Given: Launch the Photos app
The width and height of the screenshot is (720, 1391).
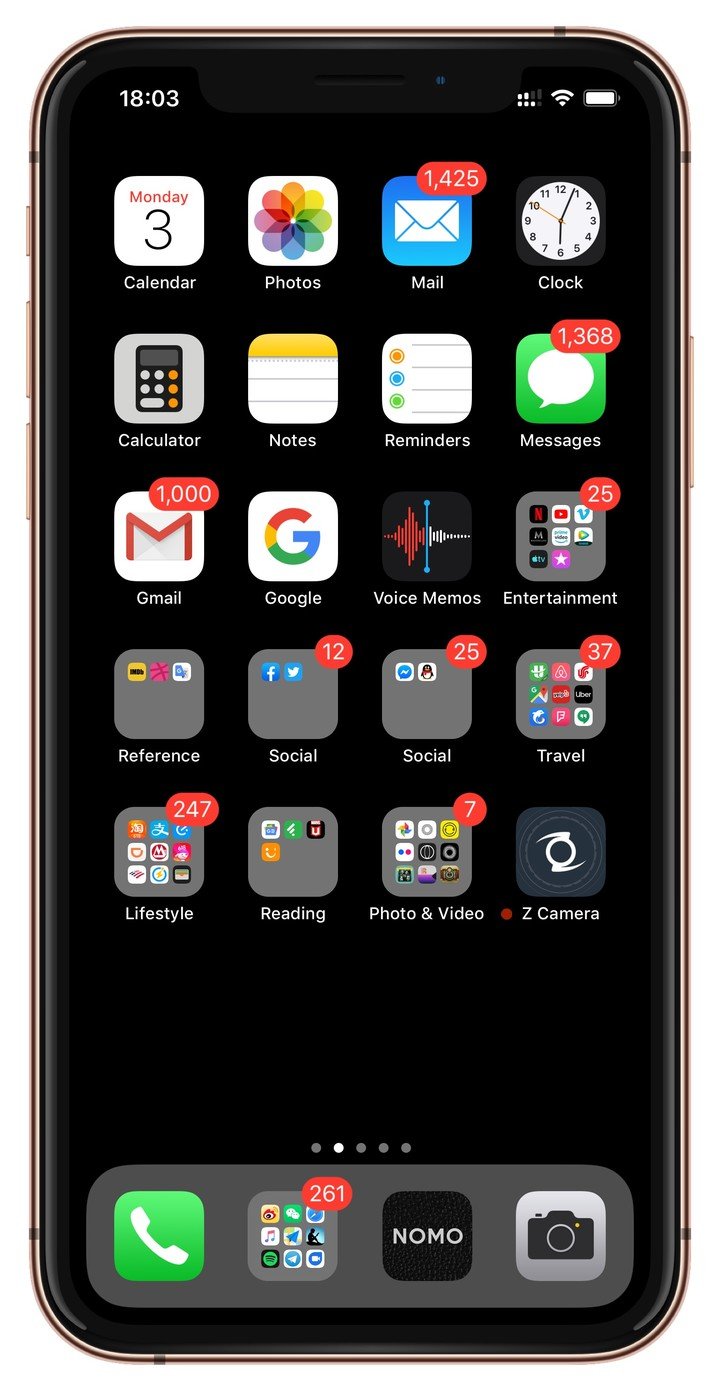Looking at the screenshot, I should point(293,221).
